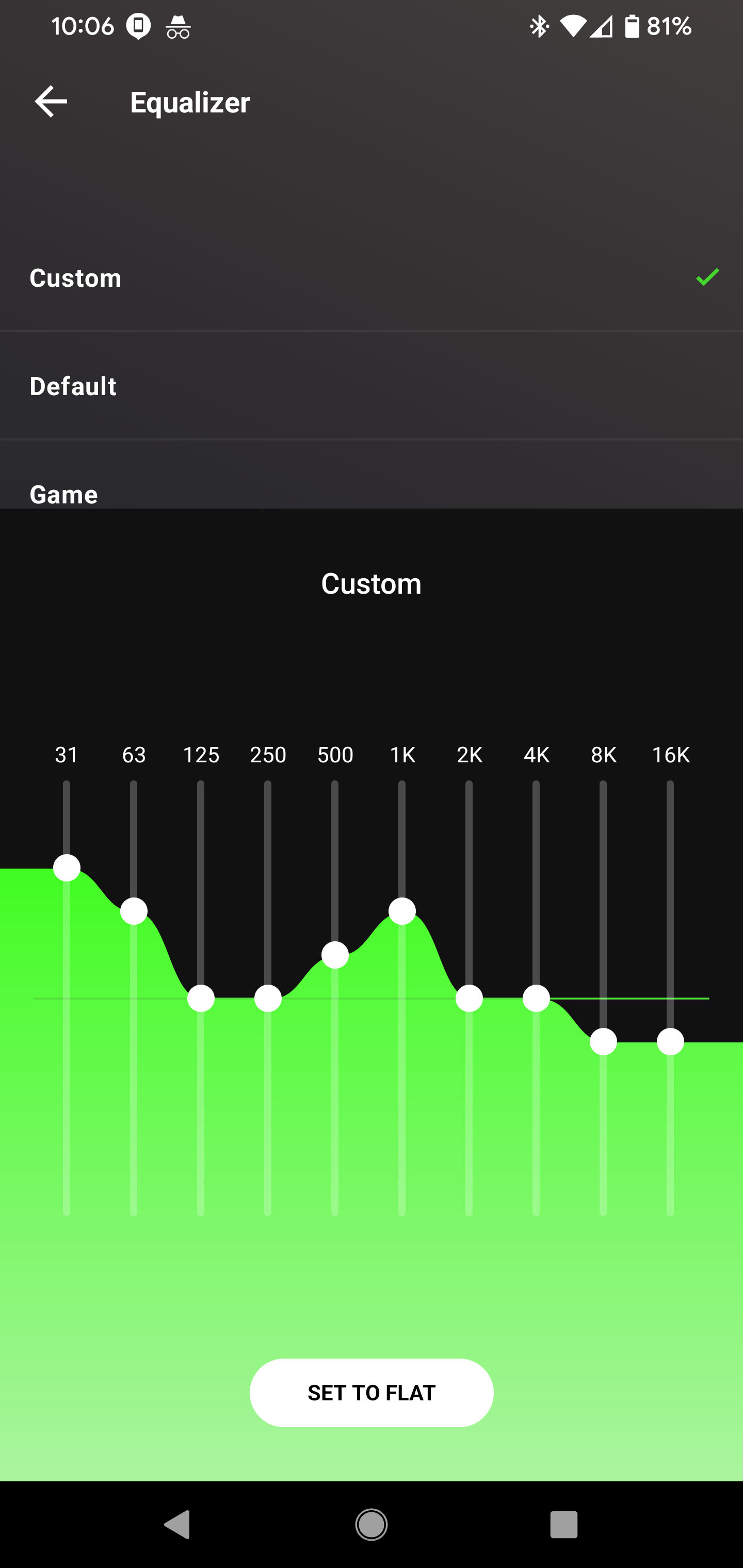Tap the SET TO FLAT button
This screenshot has width=743, height=1568.
click(x=372, y=1393)
